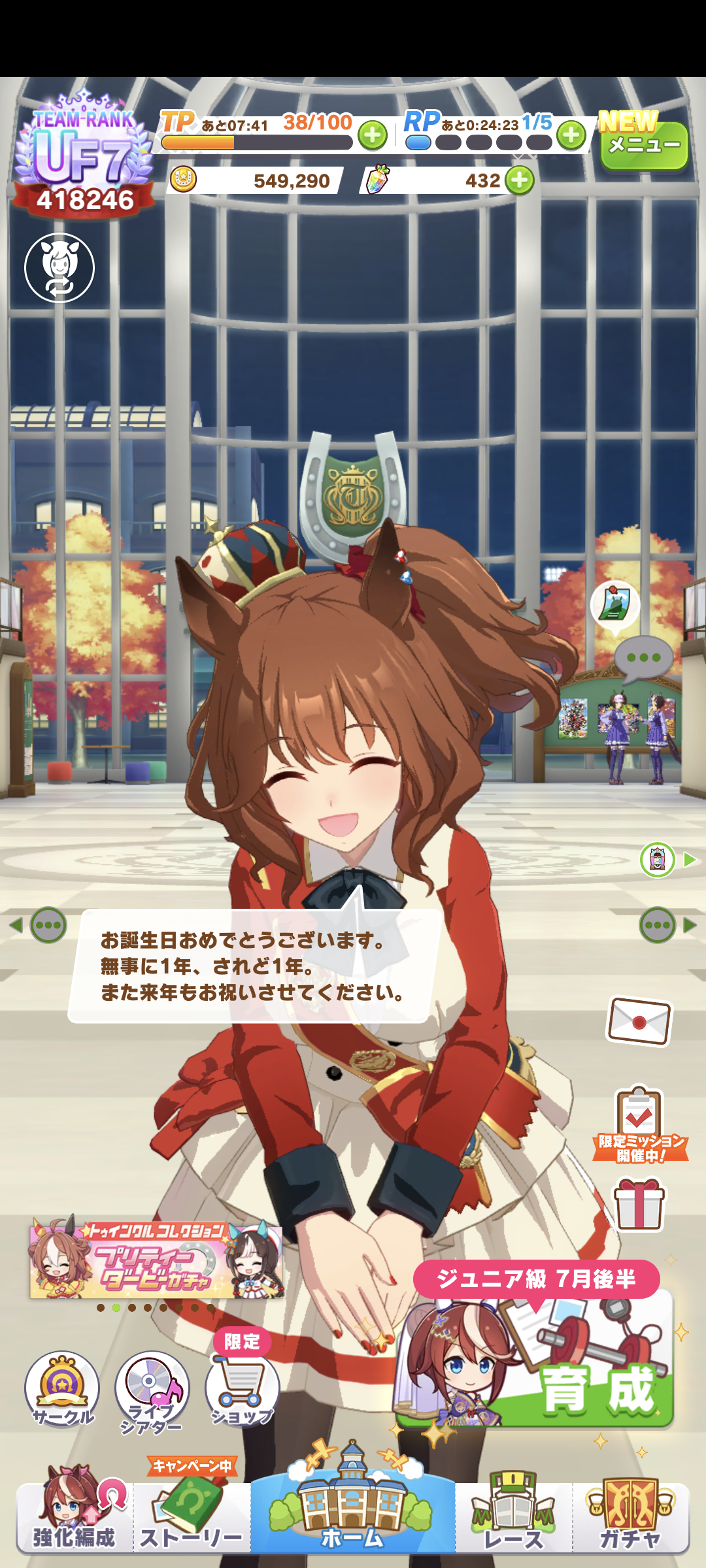Switch to the レース tab
The height and width of the screenshot is (1568, 706).
pyautogui.click(x=514, y=1517)
